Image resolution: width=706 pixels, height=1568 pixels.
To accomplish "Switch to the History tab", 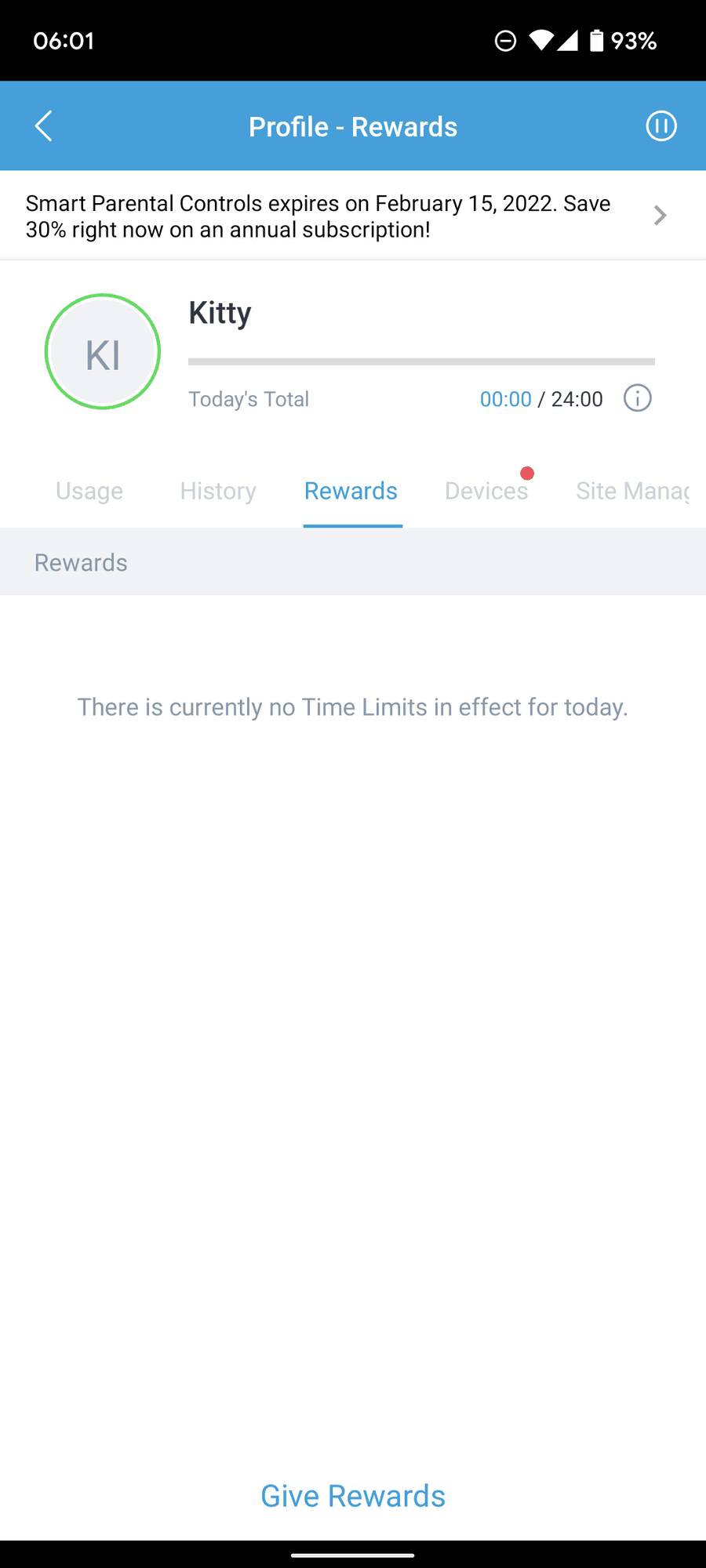I will click(x=218, y=491).
